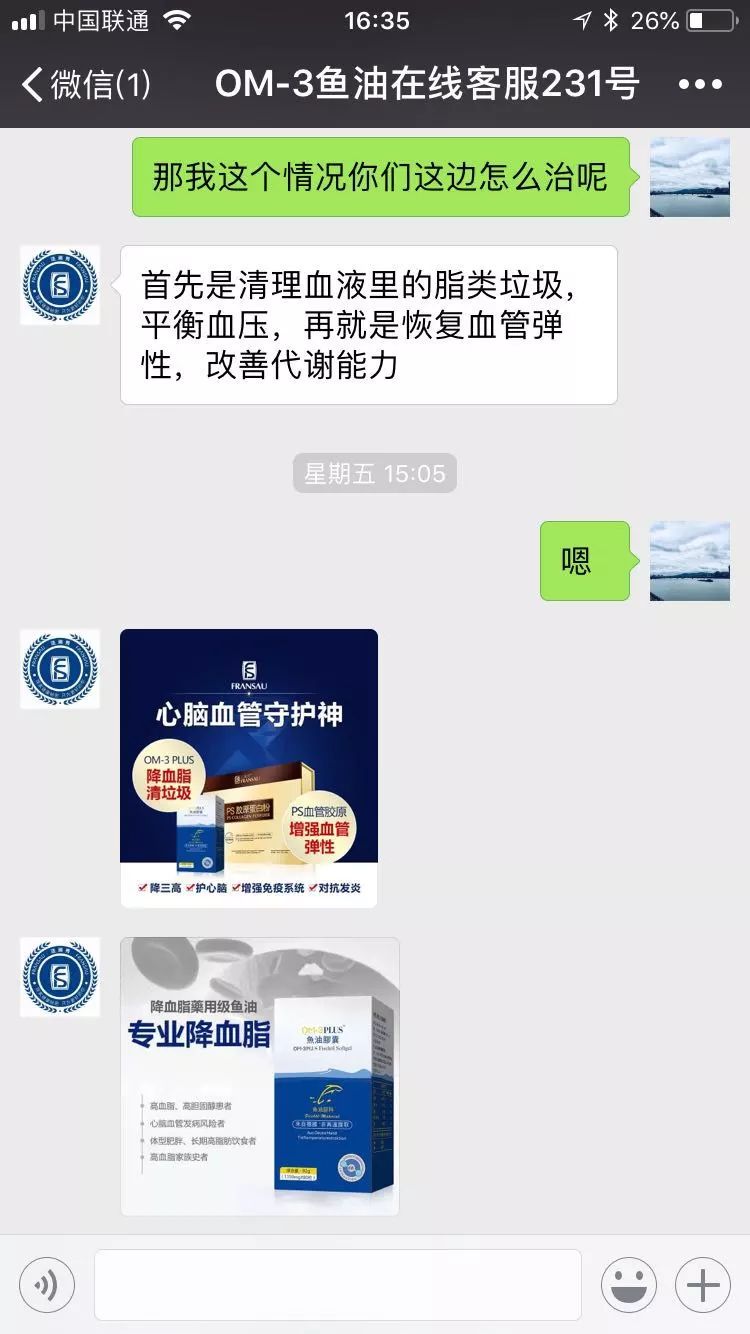Open the emoji sticker panel
Screen dimensions: 750x1334
click(x=629, y=1285)
